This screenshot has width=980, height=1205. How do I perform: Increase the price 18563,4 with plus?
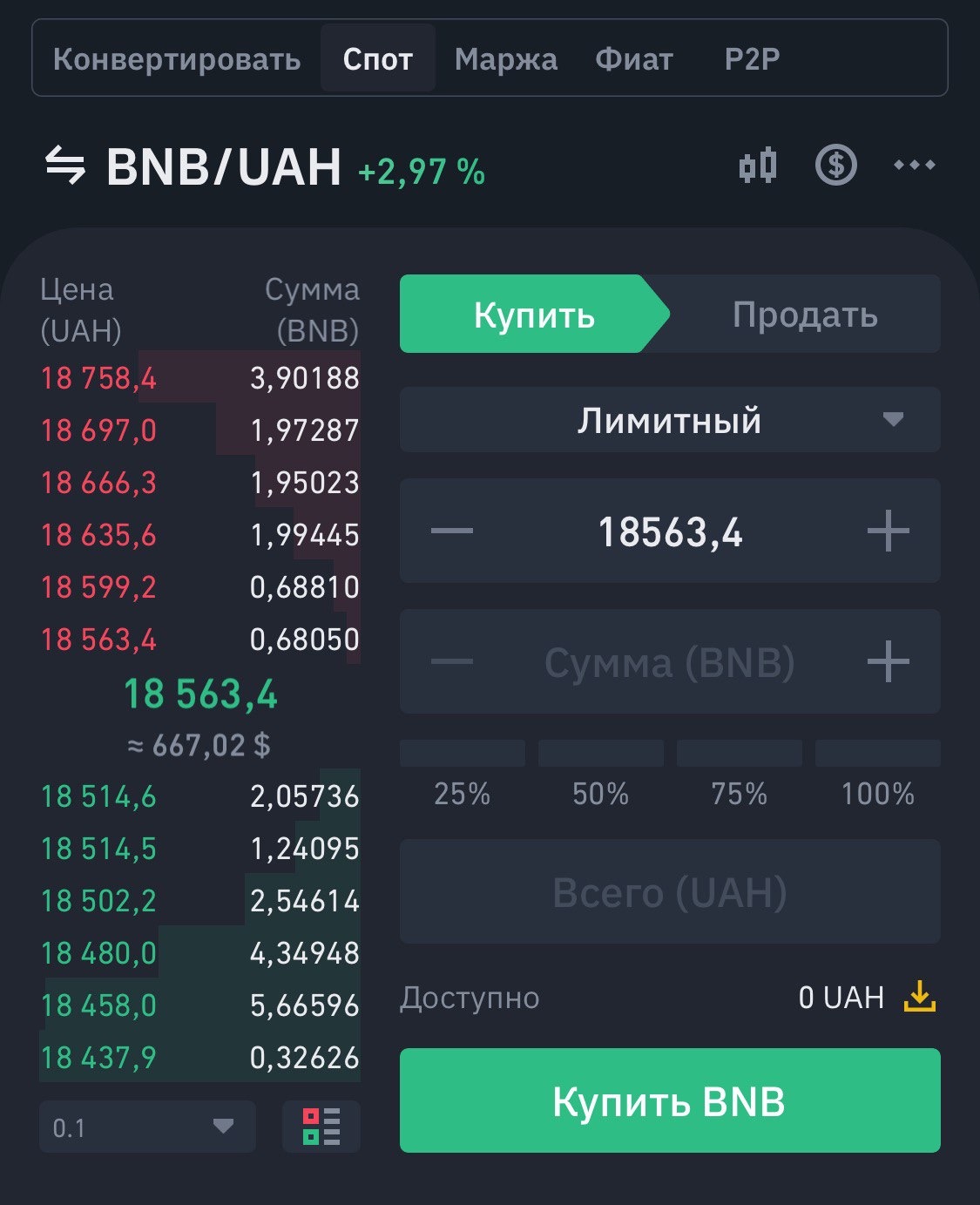point(888,531)
